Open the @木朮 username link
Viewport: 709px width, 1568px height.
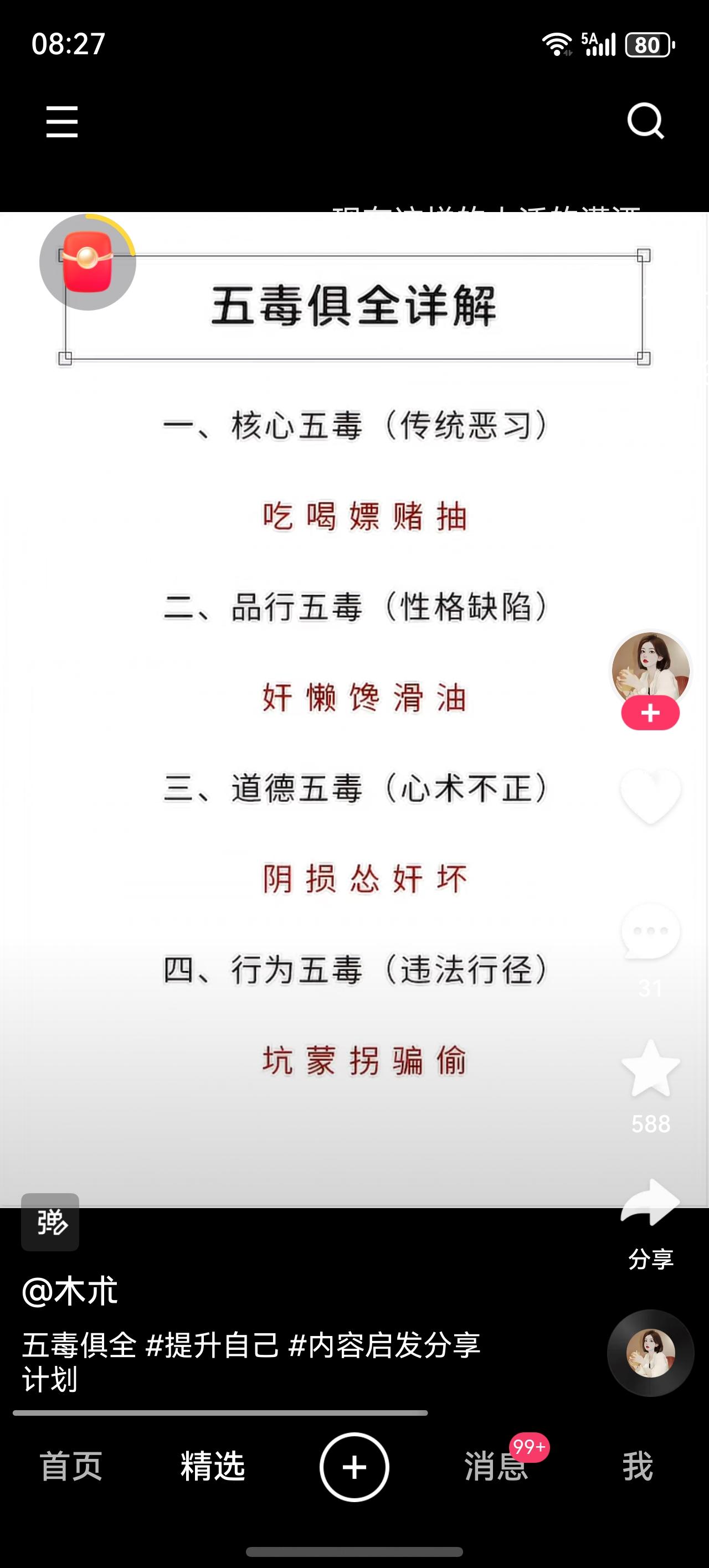tap(69, 1291)
